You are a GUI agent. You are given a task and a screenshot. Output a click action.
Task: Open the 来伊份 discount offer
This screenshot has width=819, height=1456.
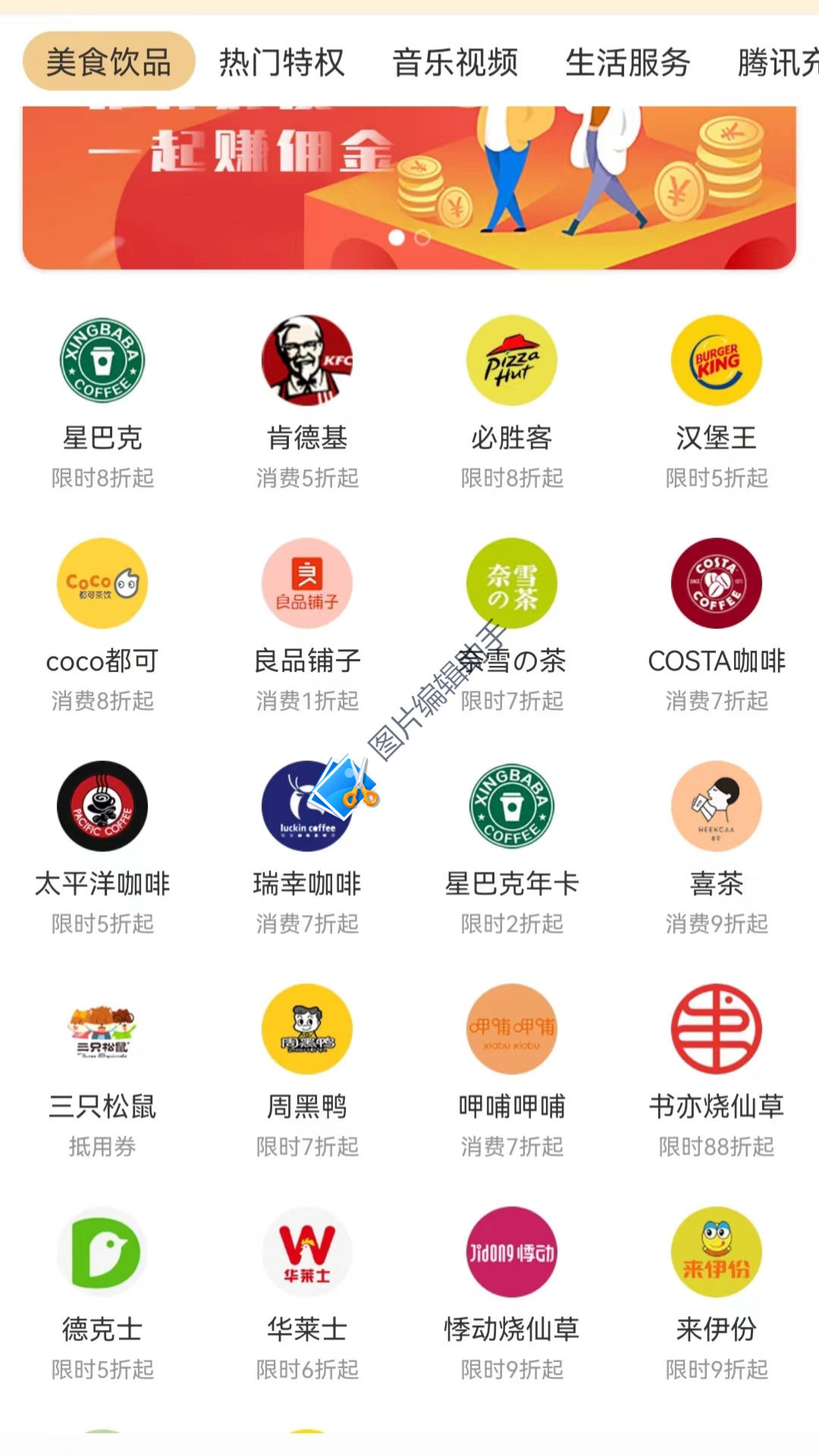(717, 1294)
